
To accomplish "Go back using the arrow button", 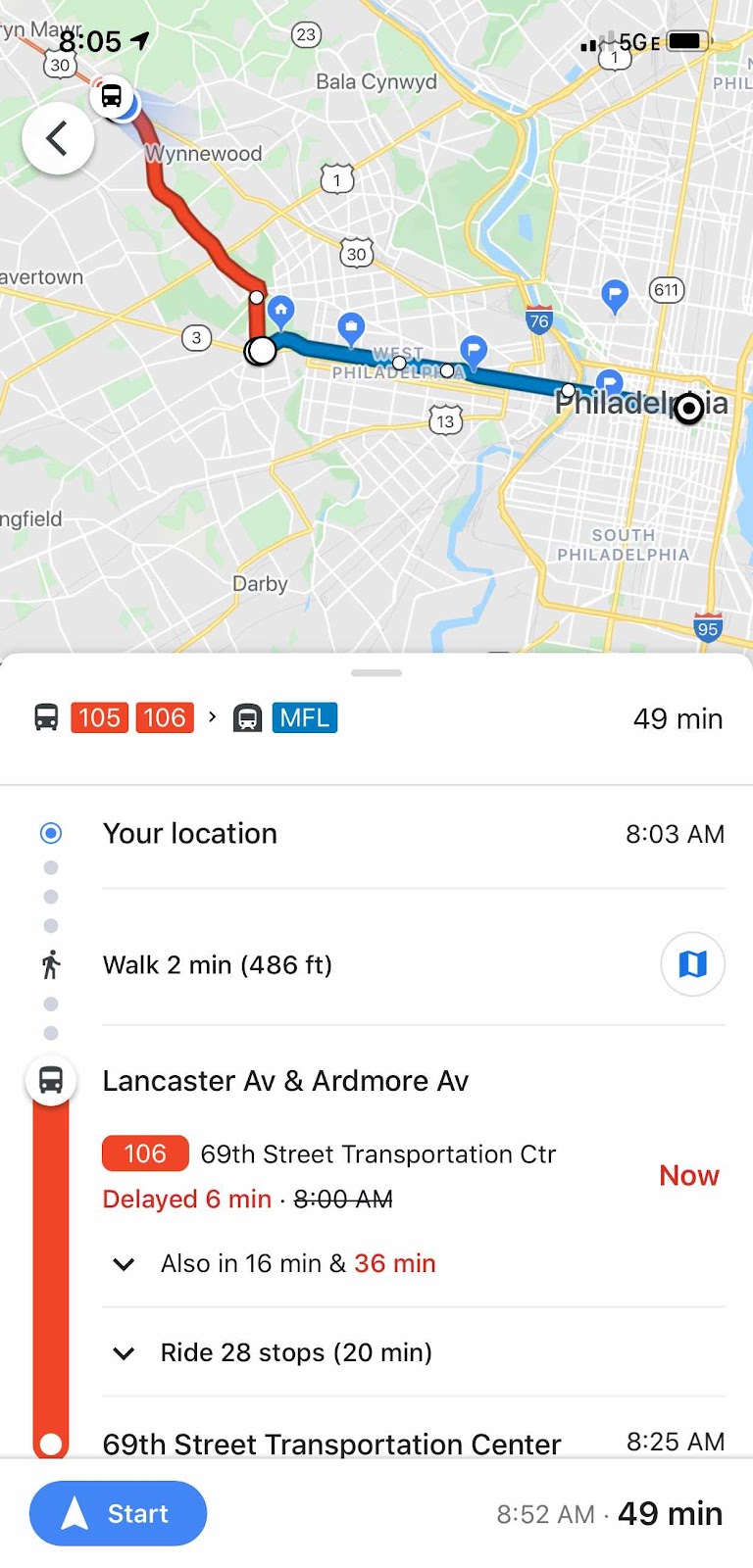I will pyautogui.click(x=58, y=138).
